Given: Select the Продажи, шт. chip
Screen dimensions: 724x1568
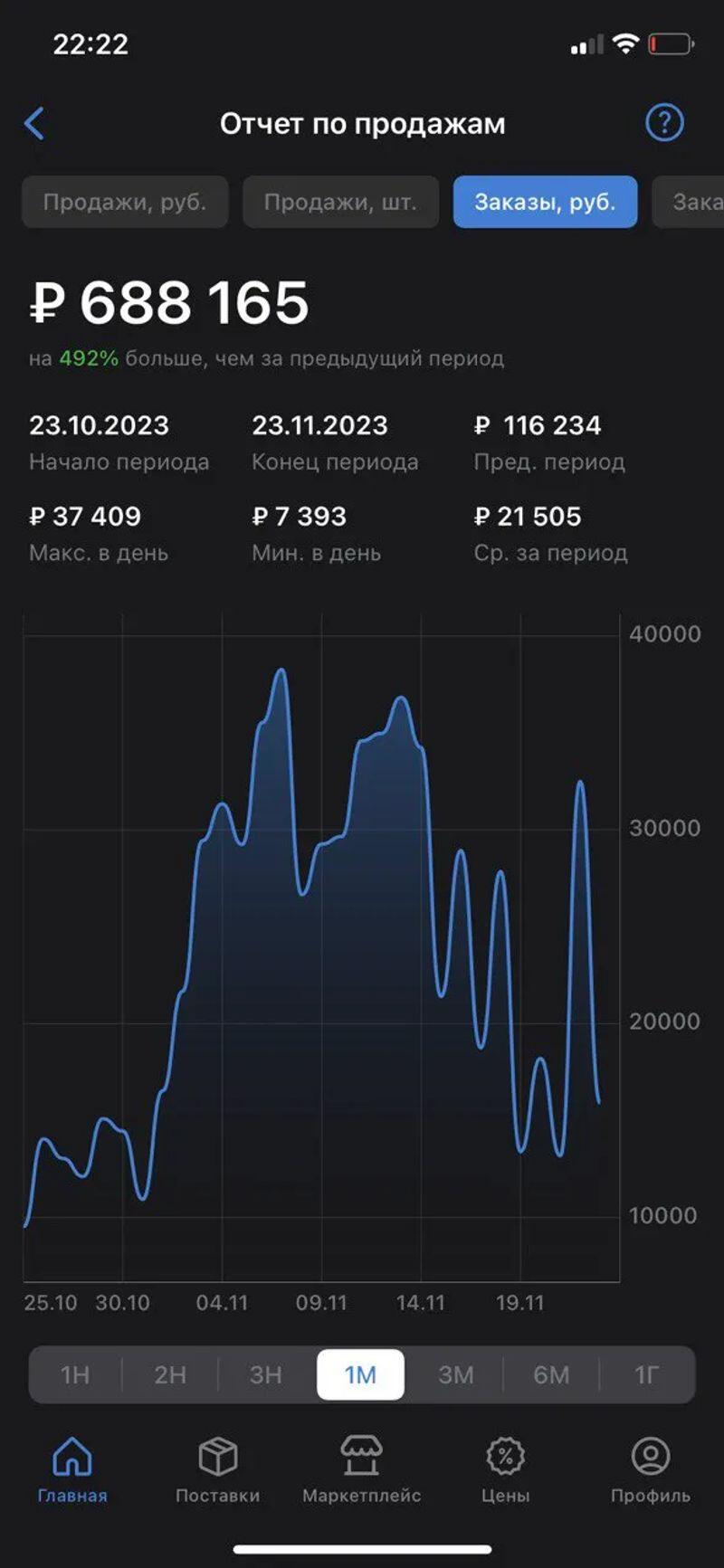Looking at the screenshot, I should coord(340,202).
